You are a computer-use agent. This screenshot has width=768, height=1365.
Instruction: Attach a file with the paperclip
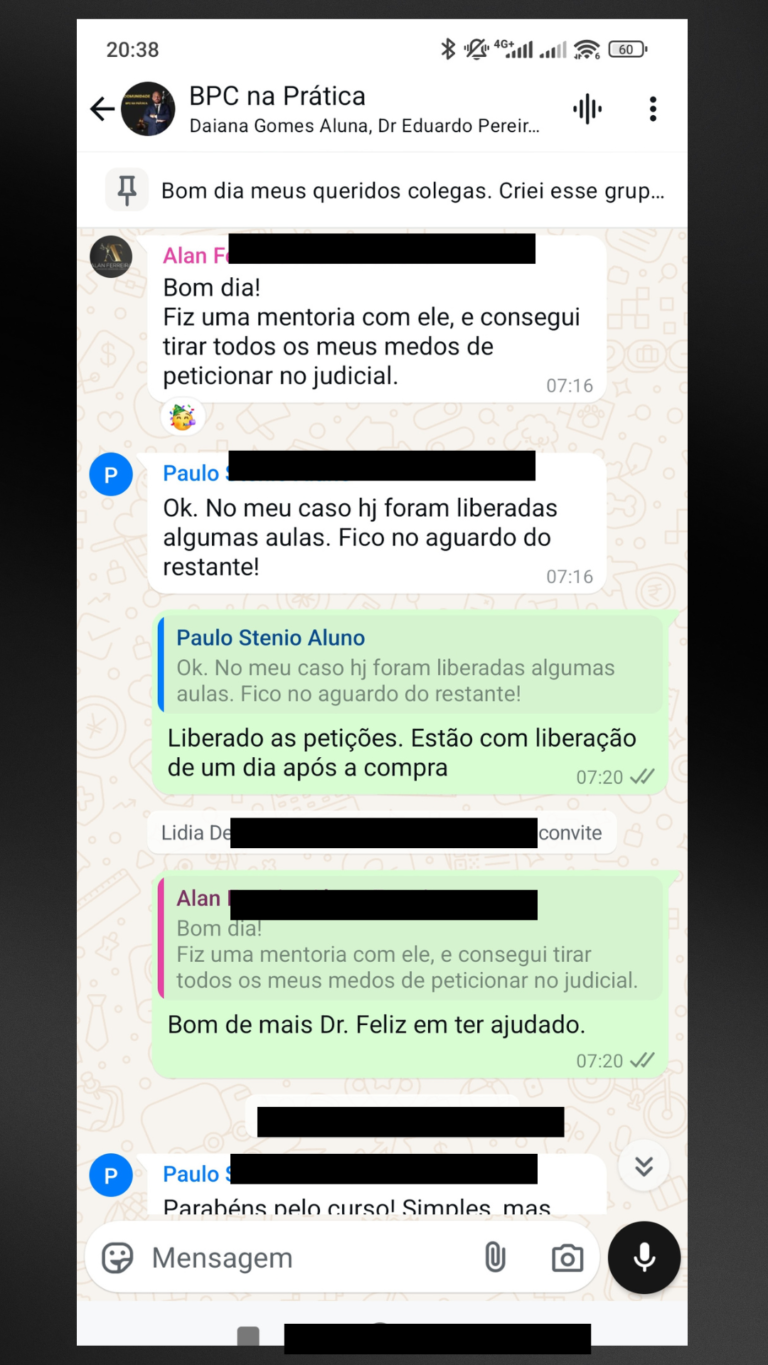(x=495, y=1258)
